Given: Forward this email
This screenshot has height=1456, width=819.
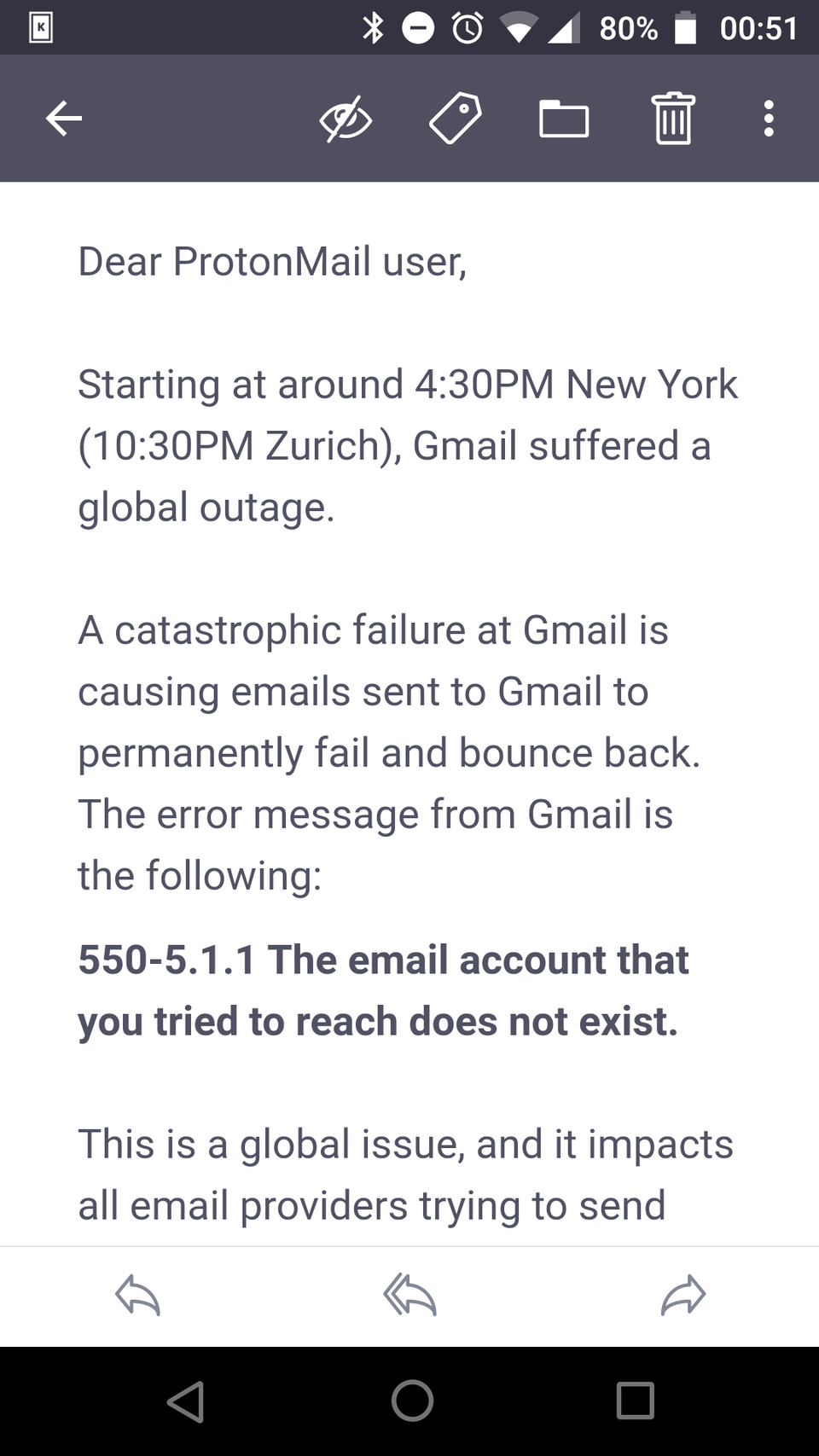Looking at the screenshot, I should pos(682,1295).
